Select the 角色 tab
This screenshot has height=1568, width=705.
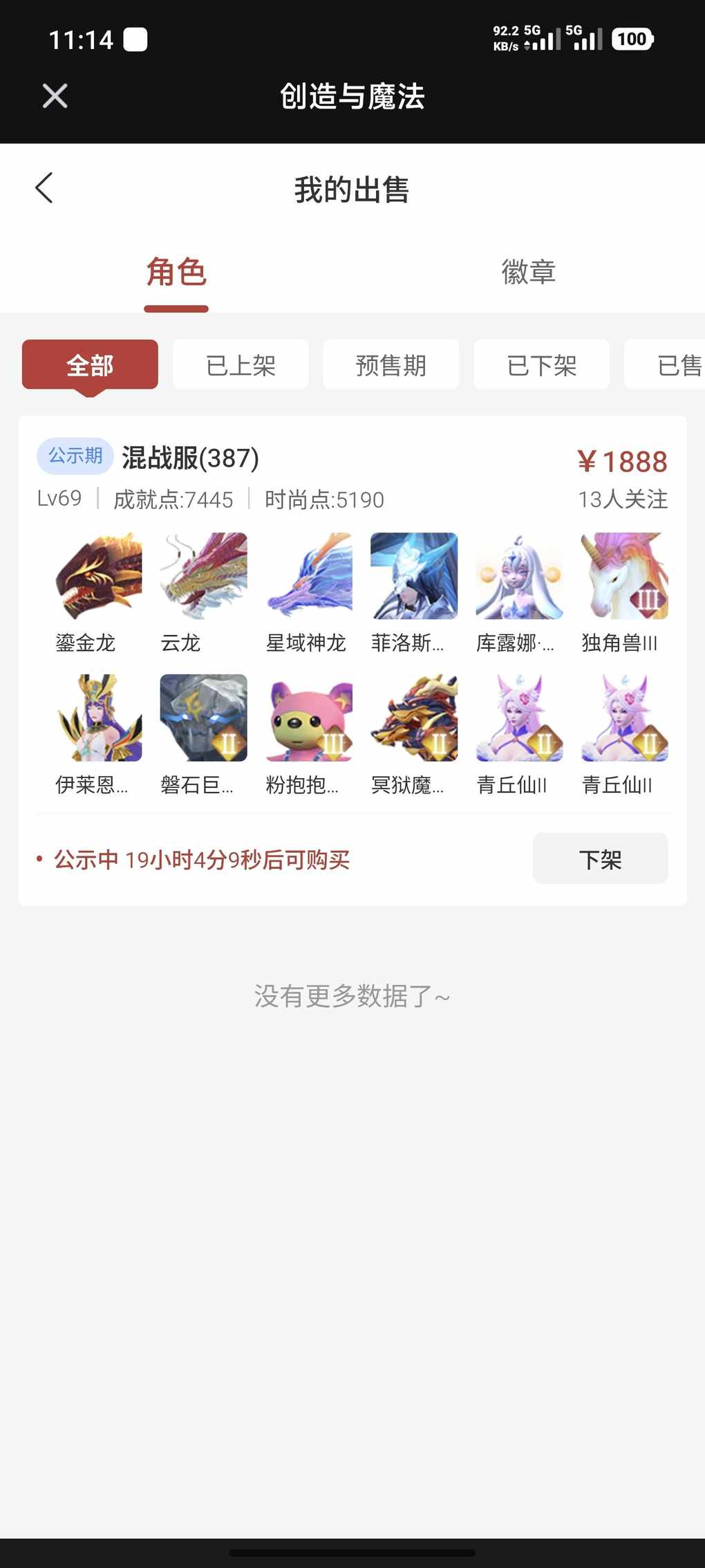click(176, 272)
